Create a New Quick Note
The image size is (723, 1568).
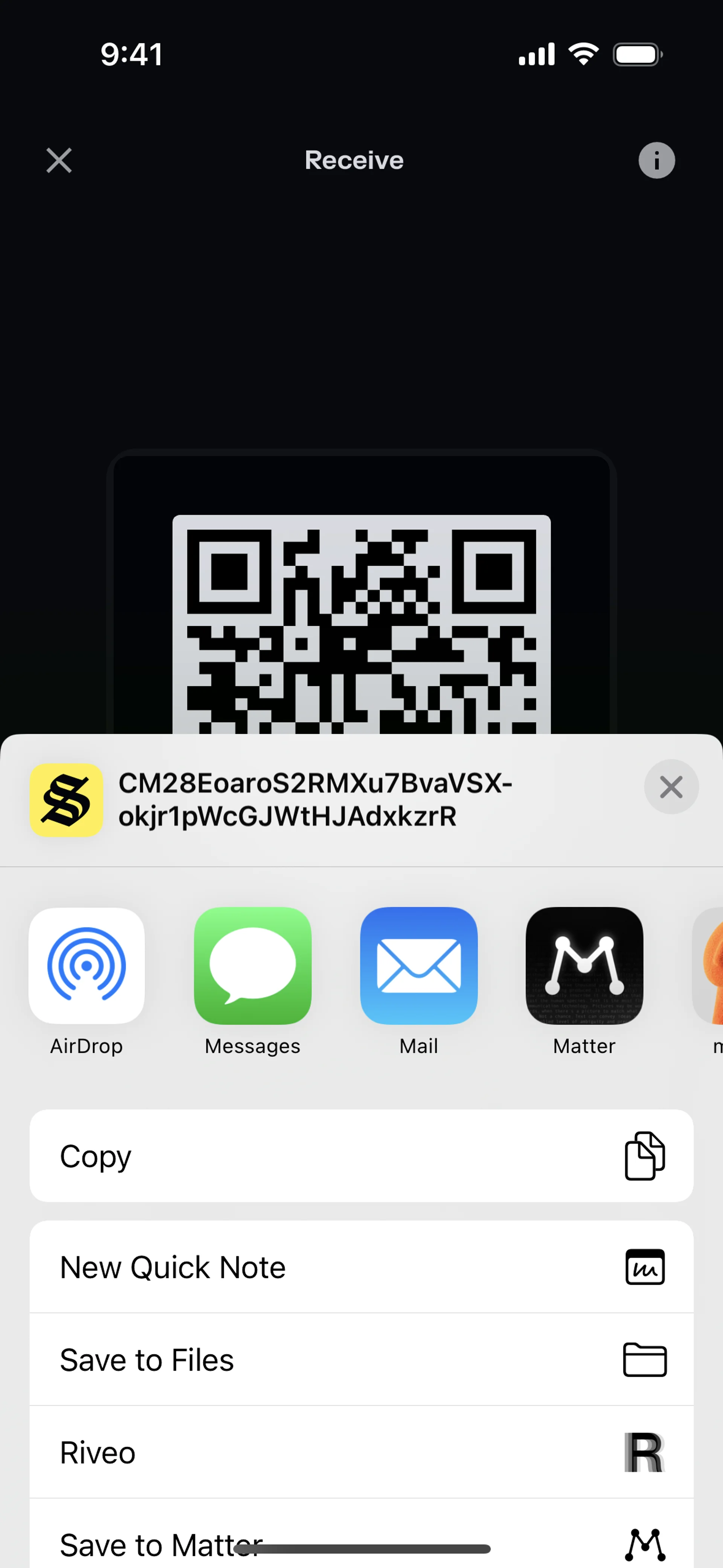click(361, 1267)
